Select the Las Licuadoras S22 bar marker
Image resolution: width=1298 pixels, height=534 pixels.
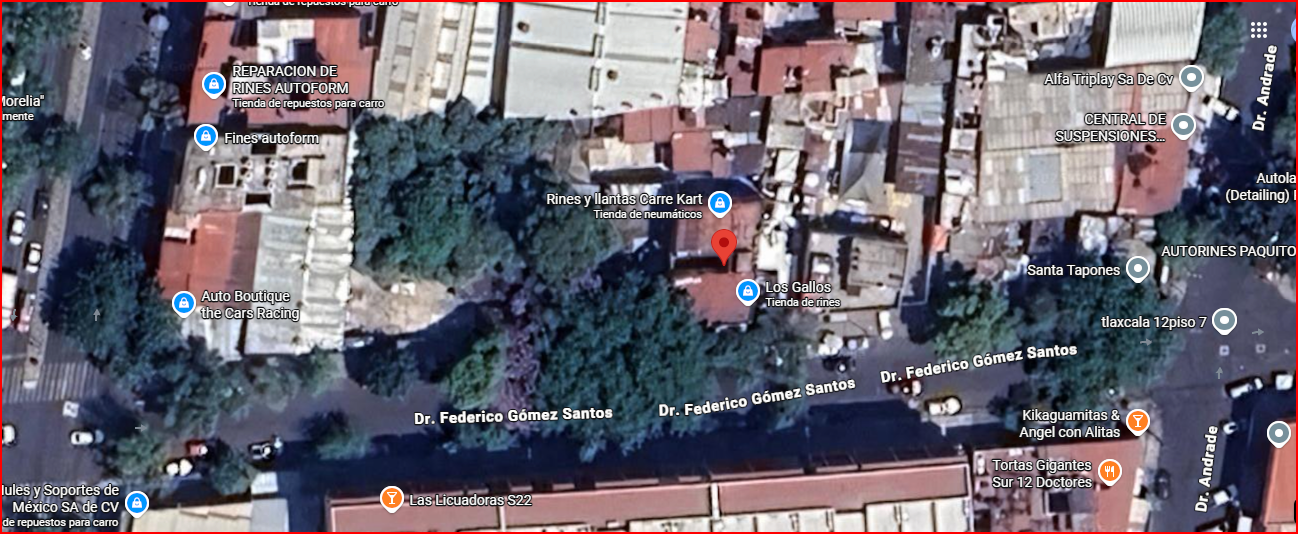click(391, 497)
